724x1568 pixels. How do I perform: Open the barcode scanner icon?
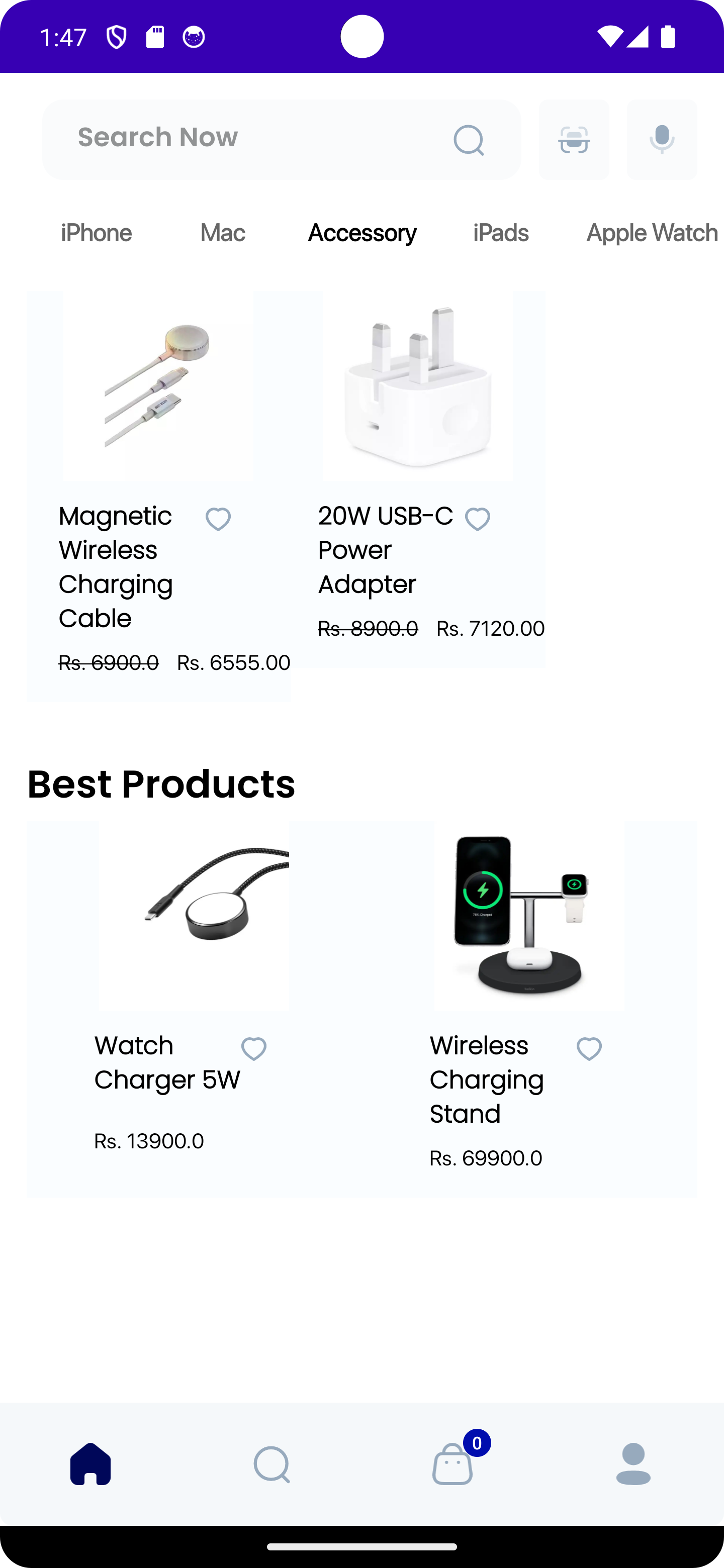(573, 139)
